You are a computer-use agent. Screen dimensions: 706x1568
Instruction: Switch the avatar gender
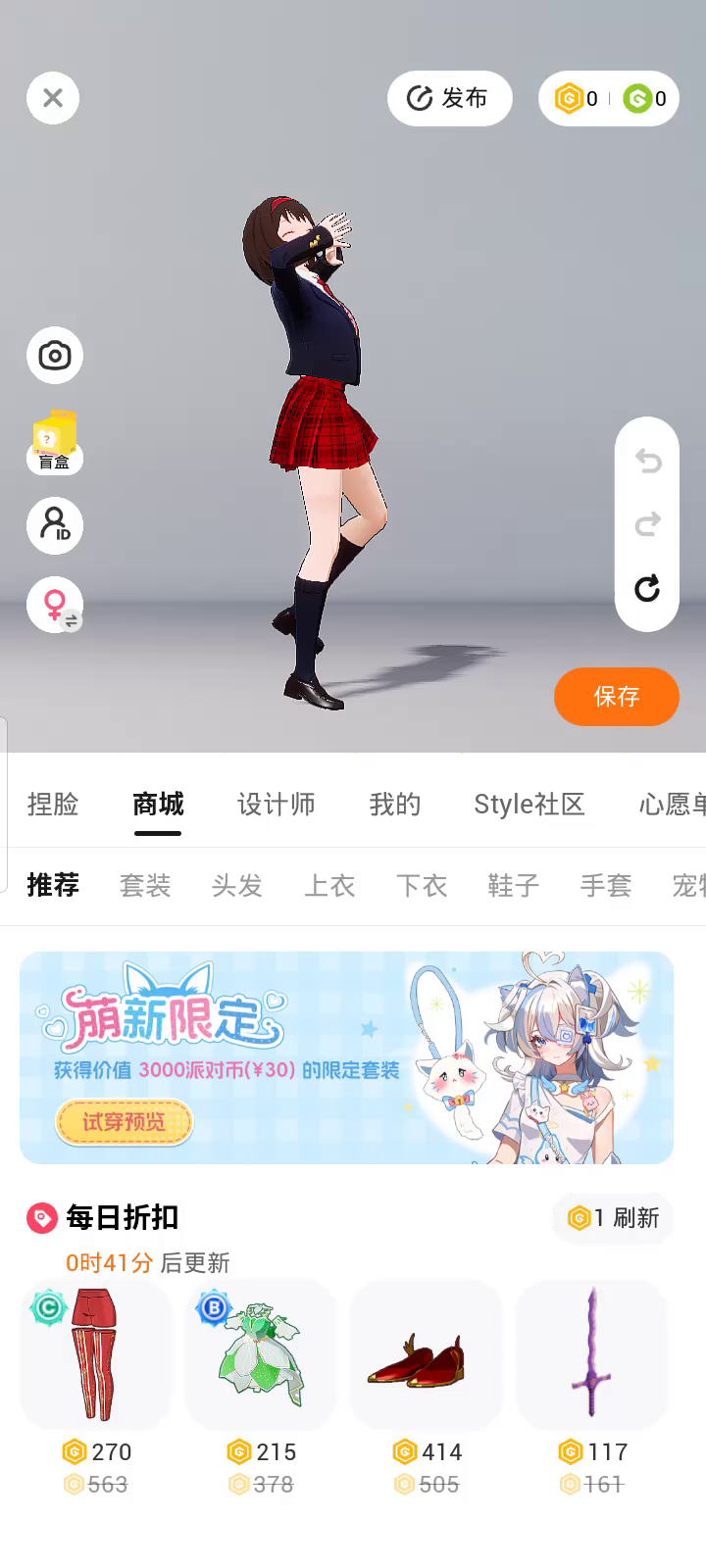tap(55, 604)
